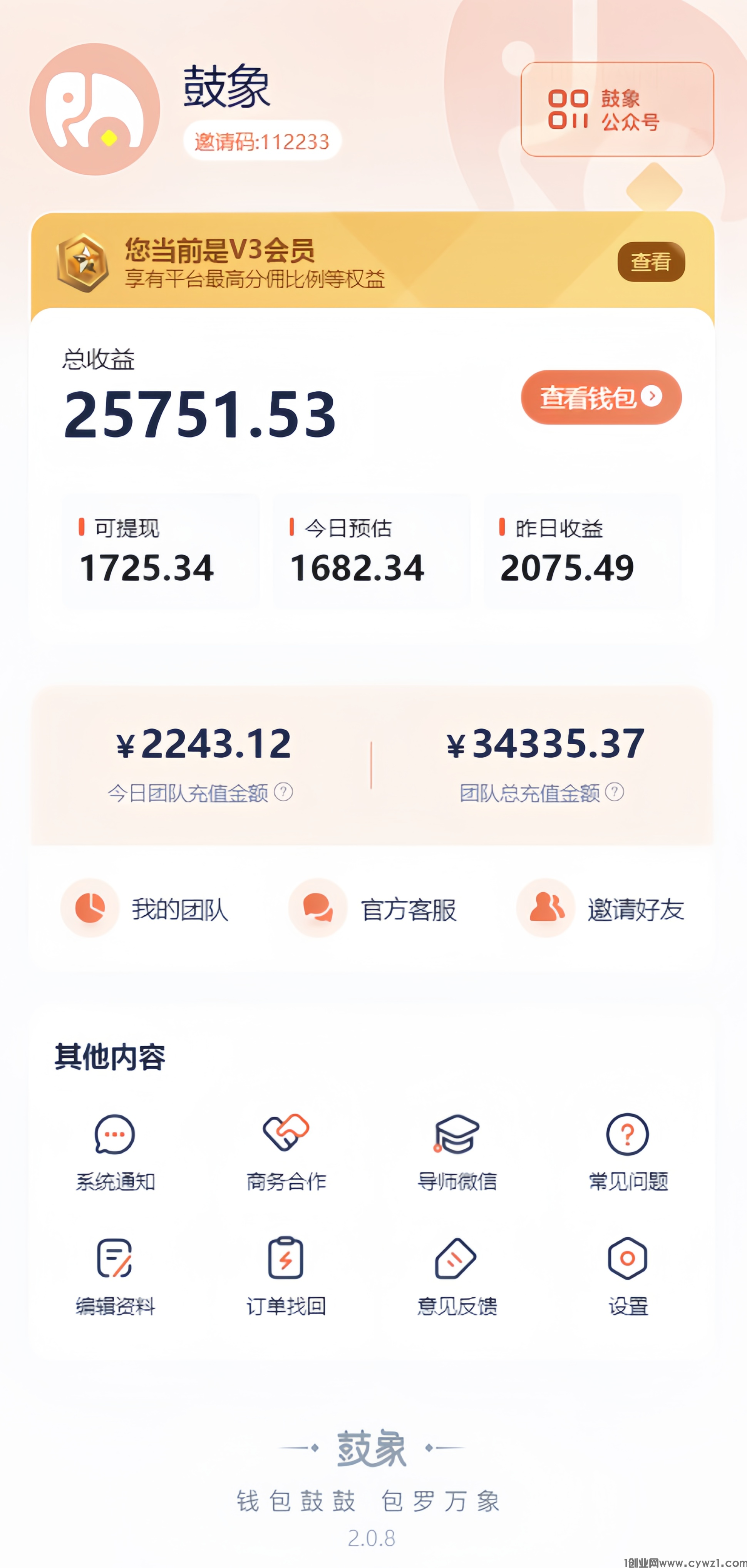Tap the 邀请码:112233 chip

tap(262, 142)
